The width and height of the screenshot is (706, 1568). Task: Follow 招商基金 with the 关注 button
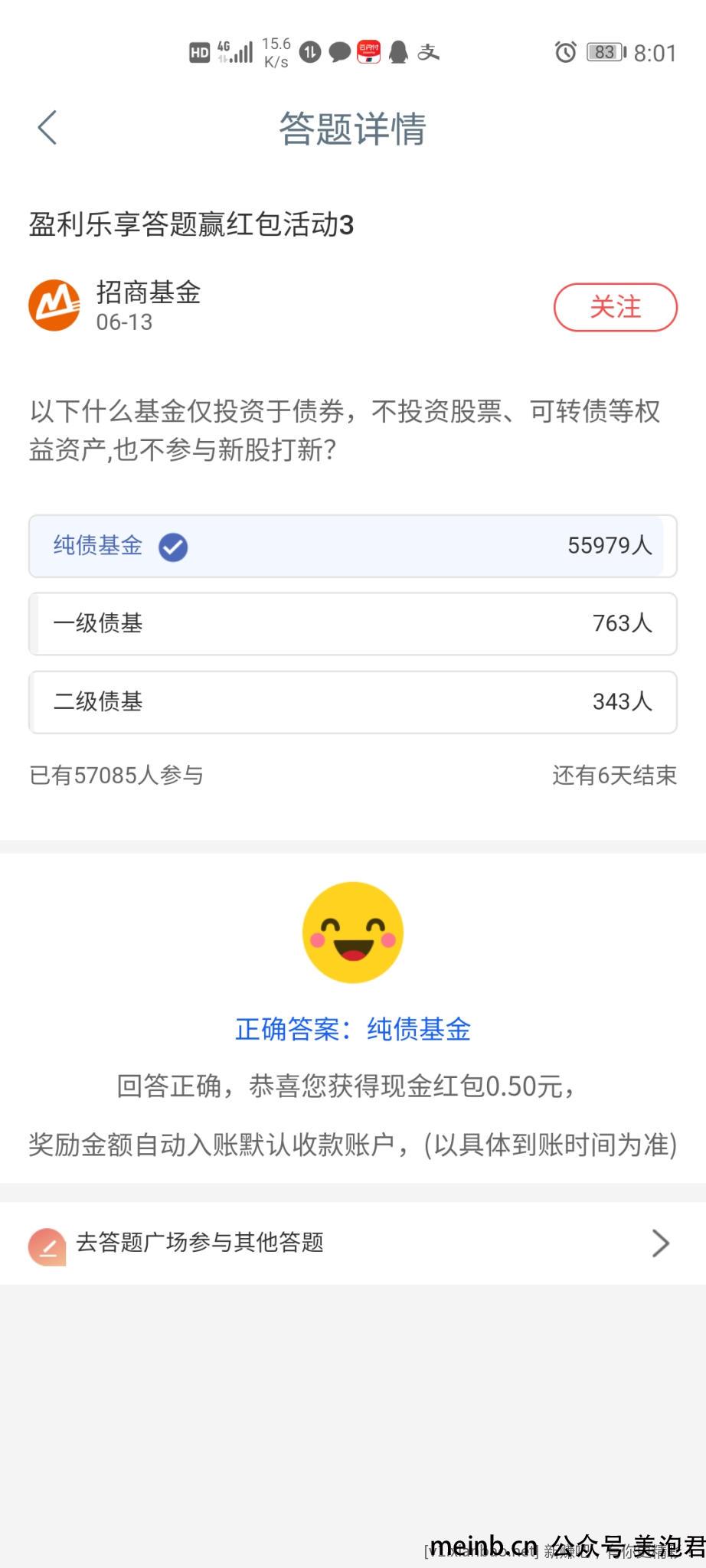(616, 307)
